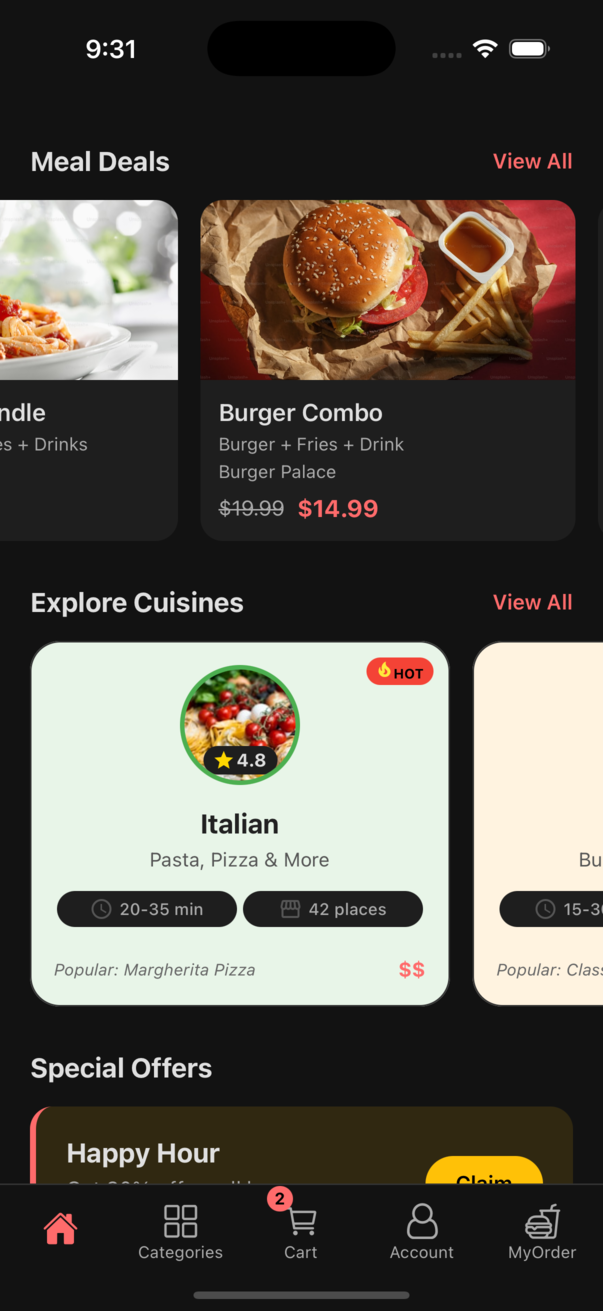603x1311 pixels.
Task: Open the Italian cuisine card
Action: [240, 823]
